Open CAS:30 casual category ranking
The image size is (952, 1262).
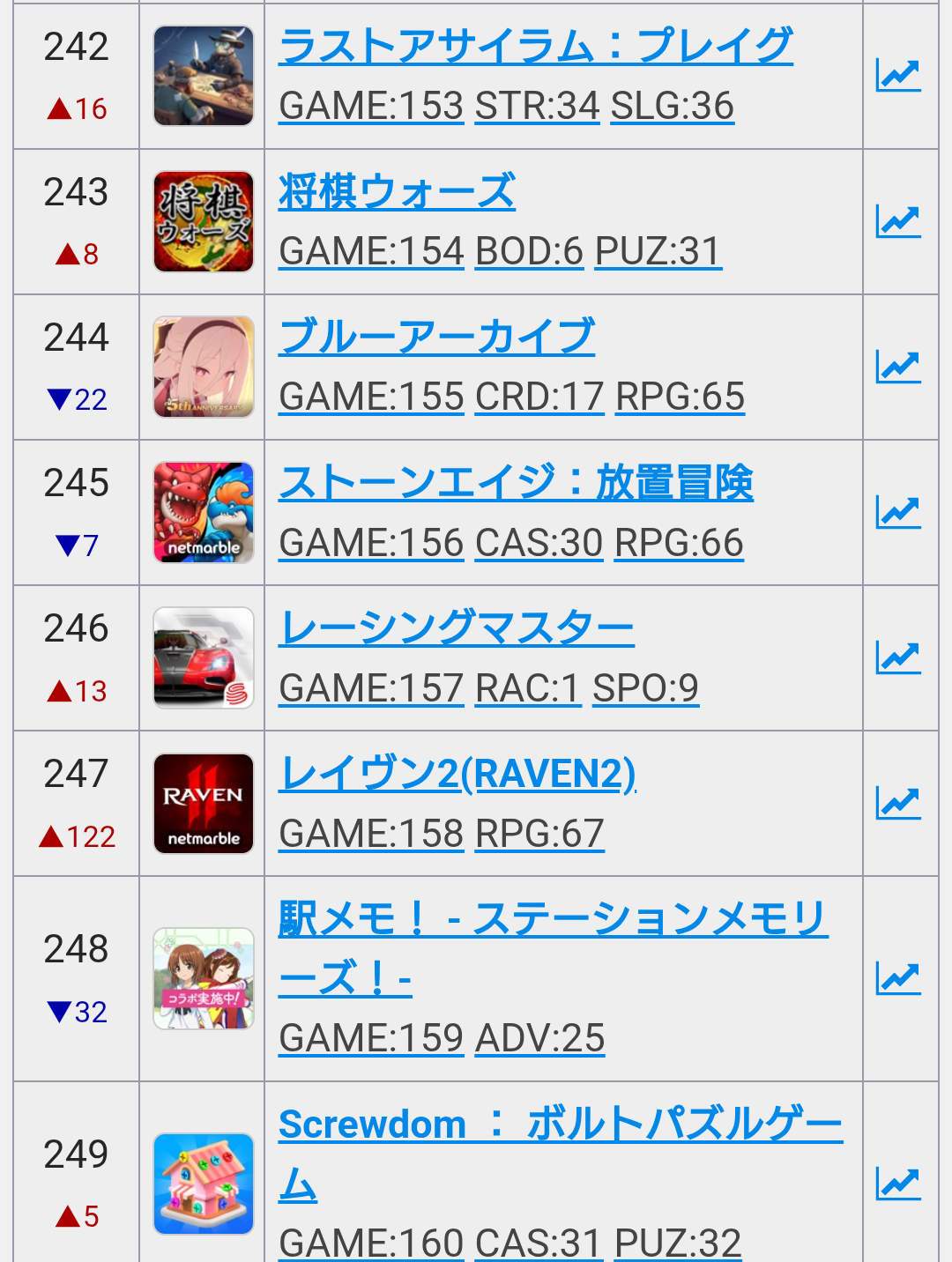539,543
